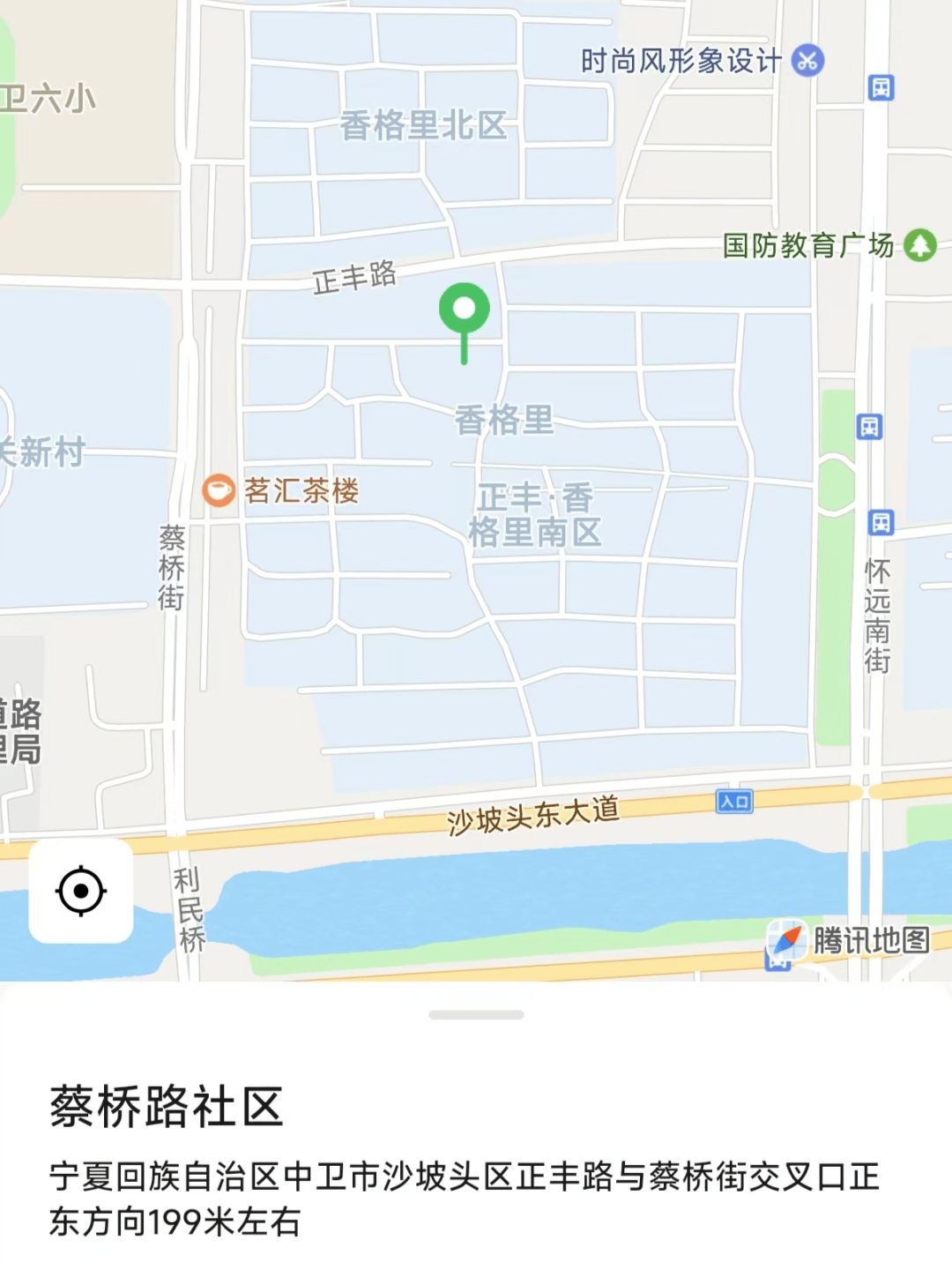Tap the recenter my location button

81,891
